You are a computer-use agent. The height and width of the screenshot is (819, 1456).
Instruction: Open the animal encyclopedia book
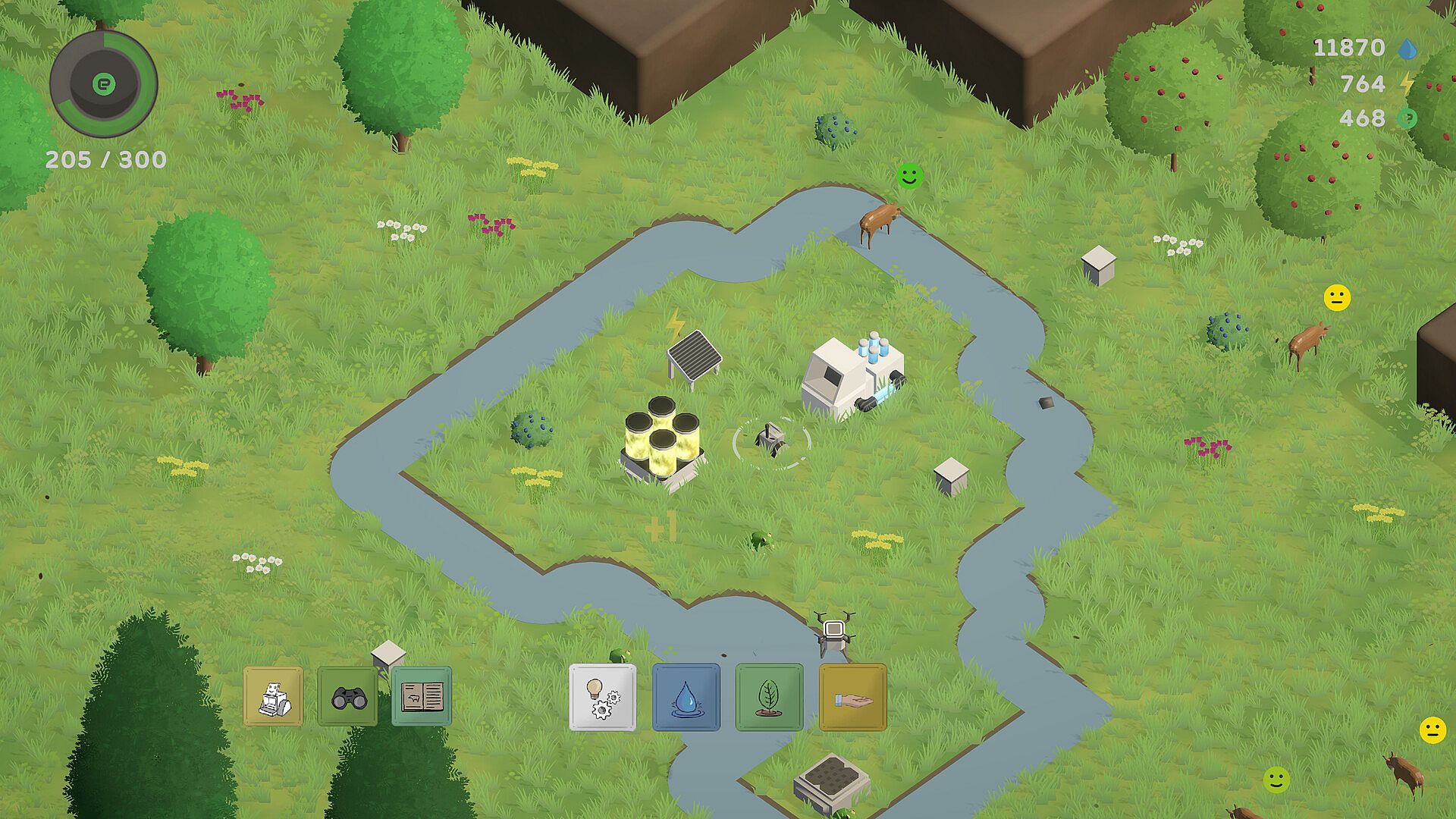click(x=422, y=696)
